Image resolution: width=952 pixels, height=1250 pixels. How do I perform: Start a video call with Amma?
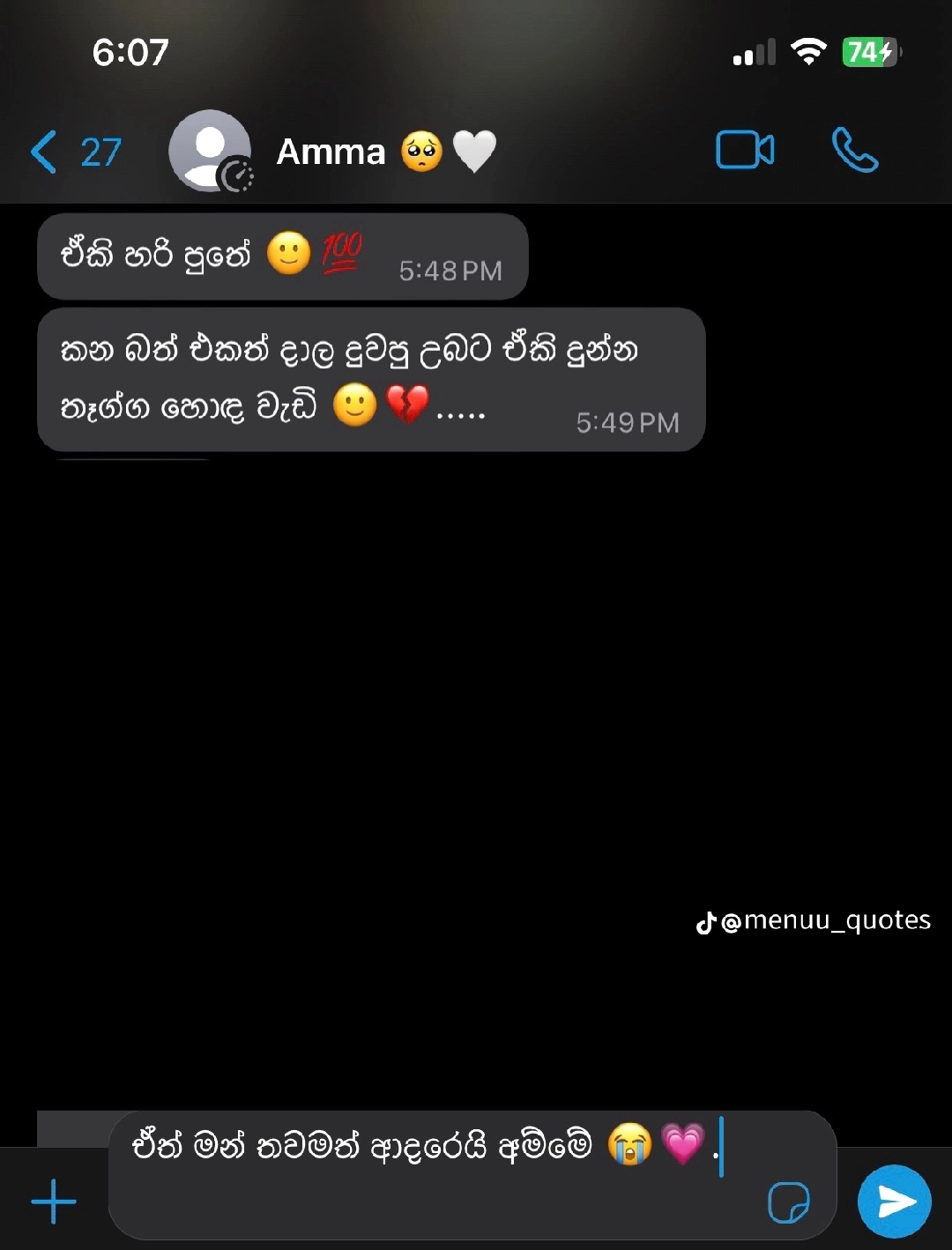pos(745,150)
